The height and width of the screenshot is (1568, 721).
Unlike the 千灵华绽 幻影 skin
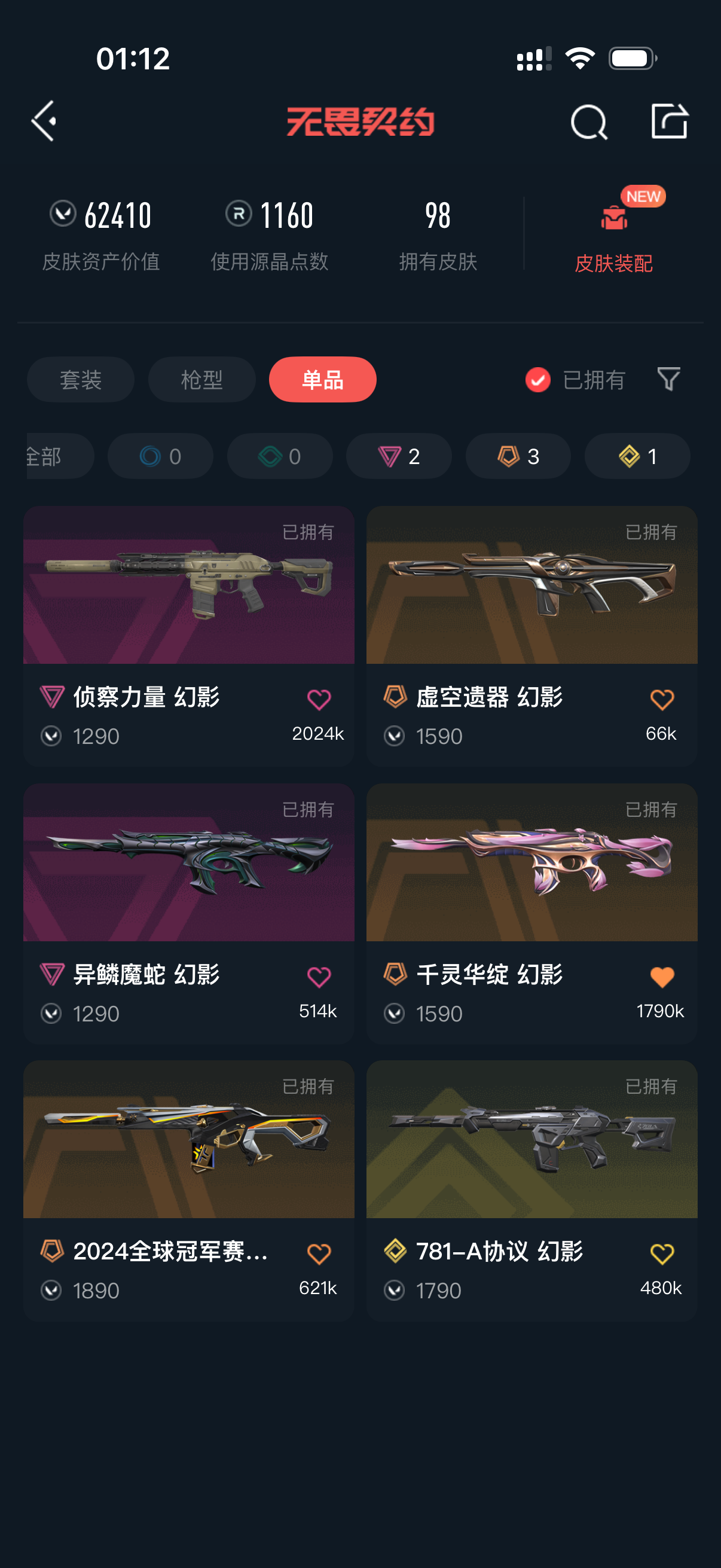[x=661, y=977]
